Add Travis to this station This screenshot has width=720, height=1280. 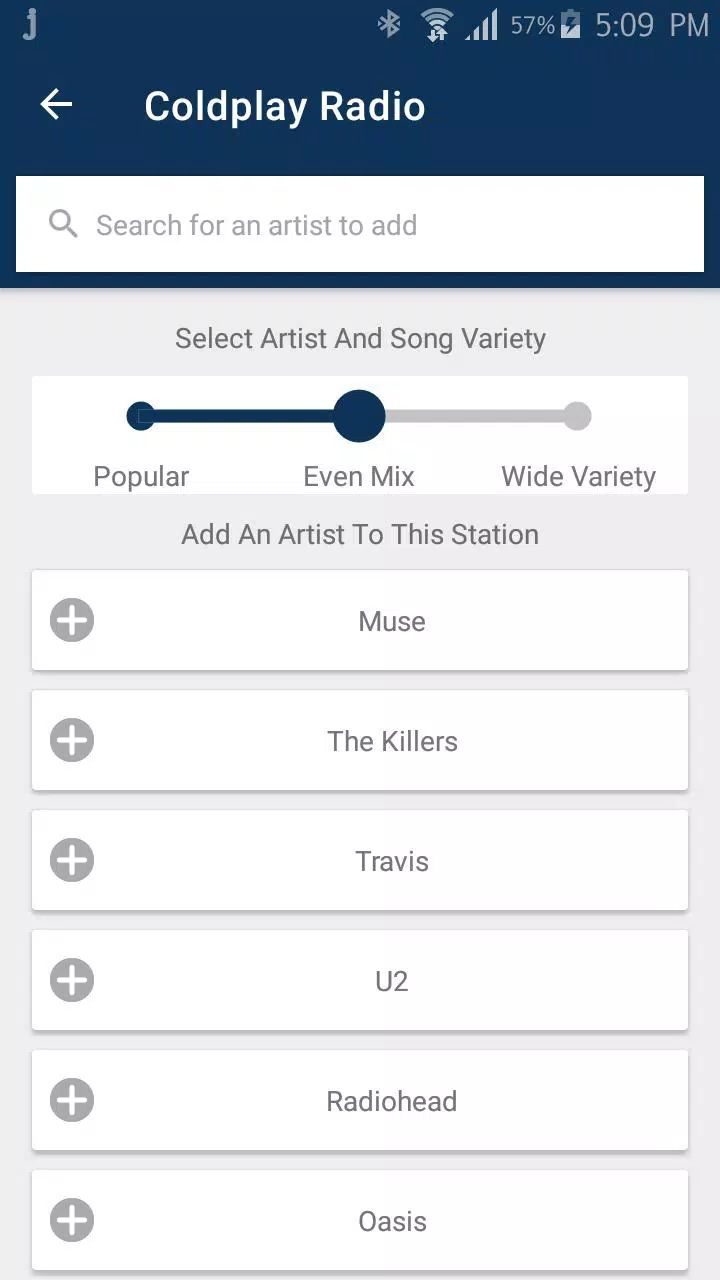[x=72, y=860]
